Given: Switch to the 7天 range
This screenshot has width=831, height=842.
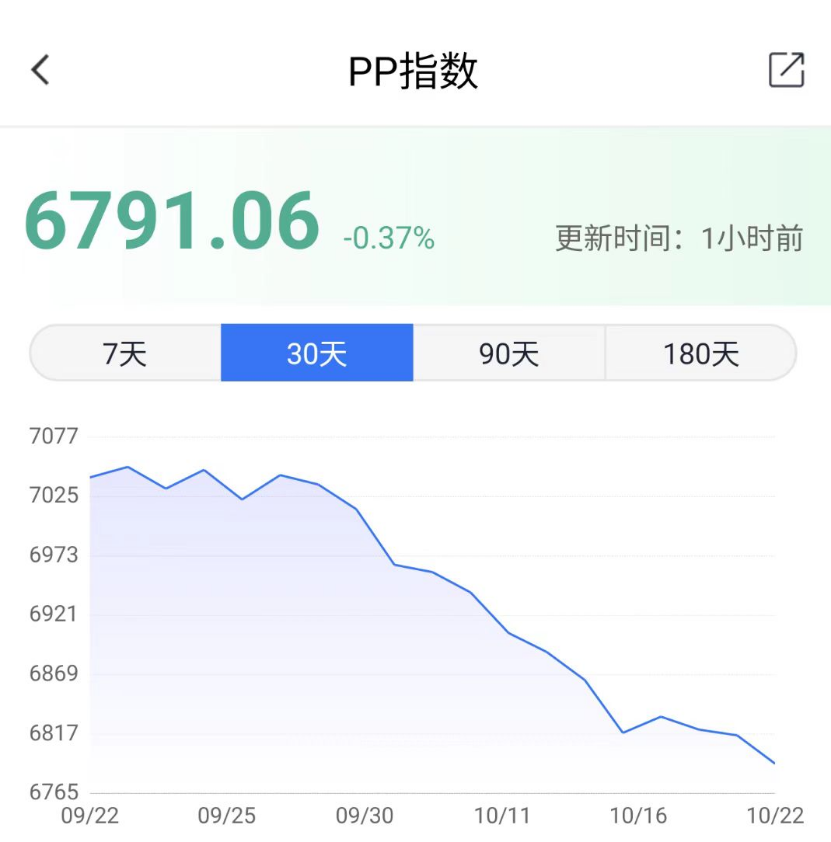Looking at the screenshot, I should (125, 353).
